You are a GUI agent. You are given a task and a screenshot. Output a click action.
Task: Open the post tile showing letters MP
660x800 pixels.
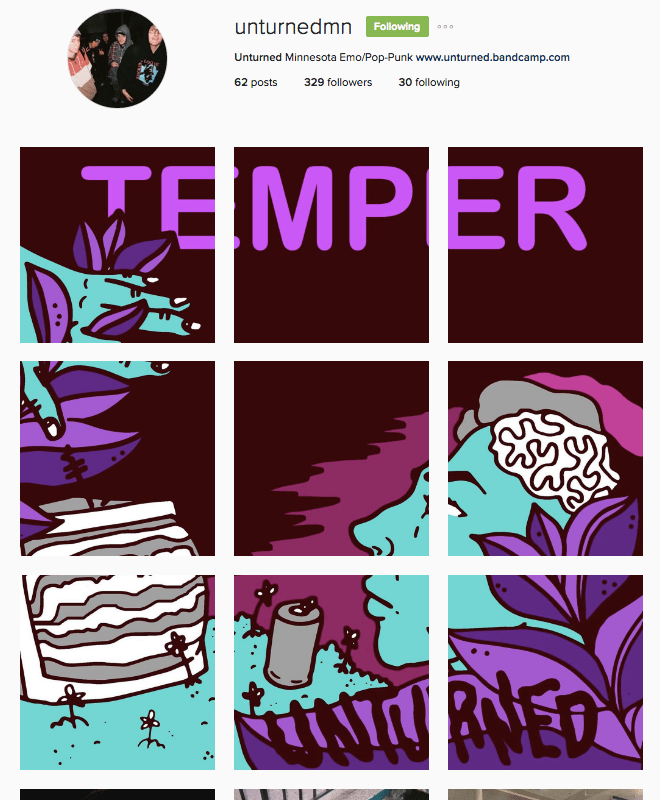331,245
